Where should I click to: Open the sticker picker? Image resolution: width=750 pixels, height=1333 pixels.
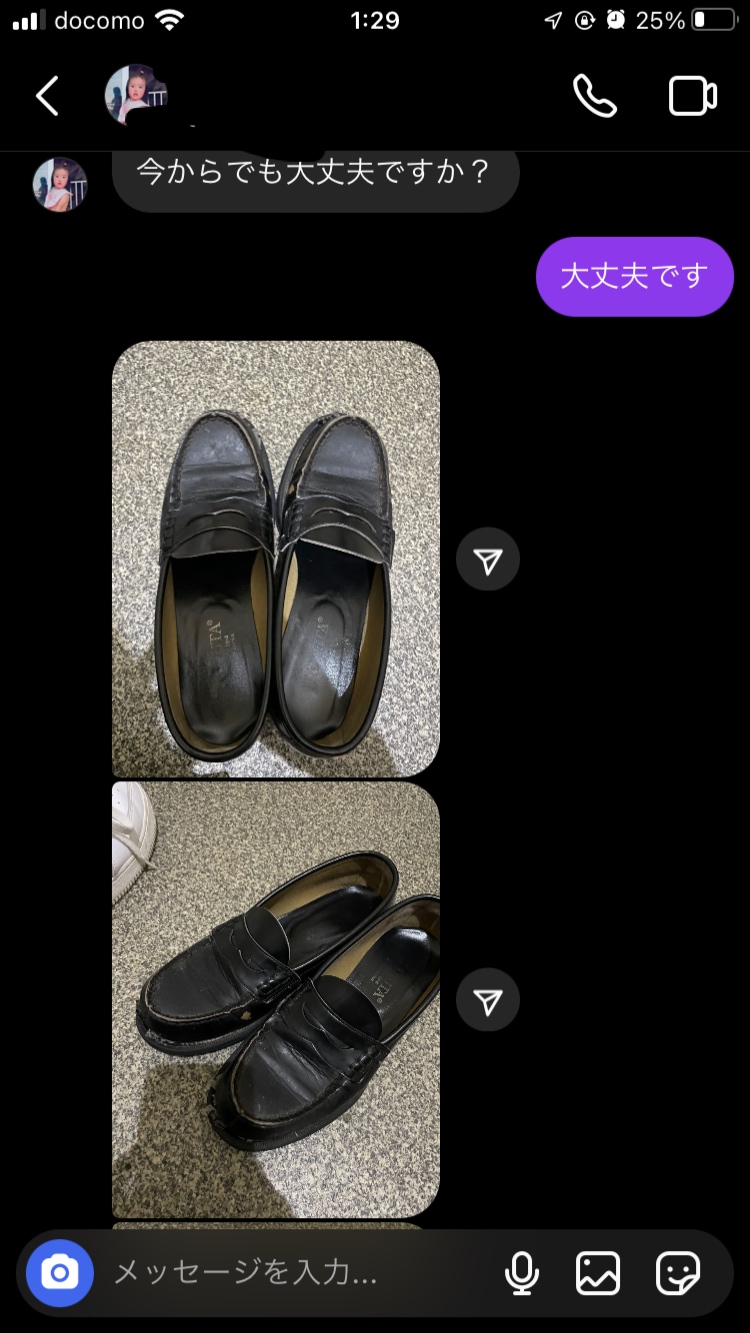pyautogui.click(x=677, y=1273)
